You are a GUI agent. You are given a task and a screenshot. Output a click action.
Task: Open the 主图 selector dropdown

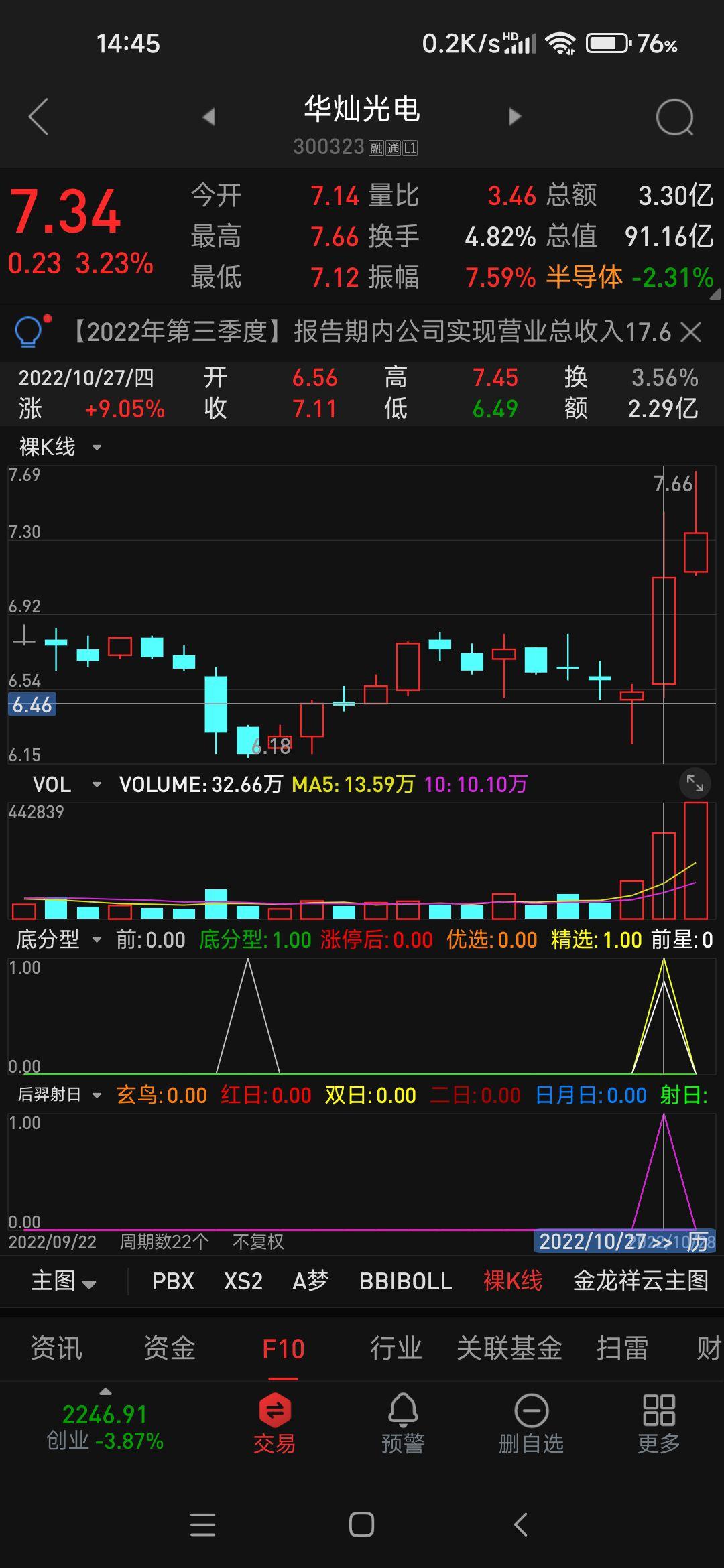point(64,1281)
